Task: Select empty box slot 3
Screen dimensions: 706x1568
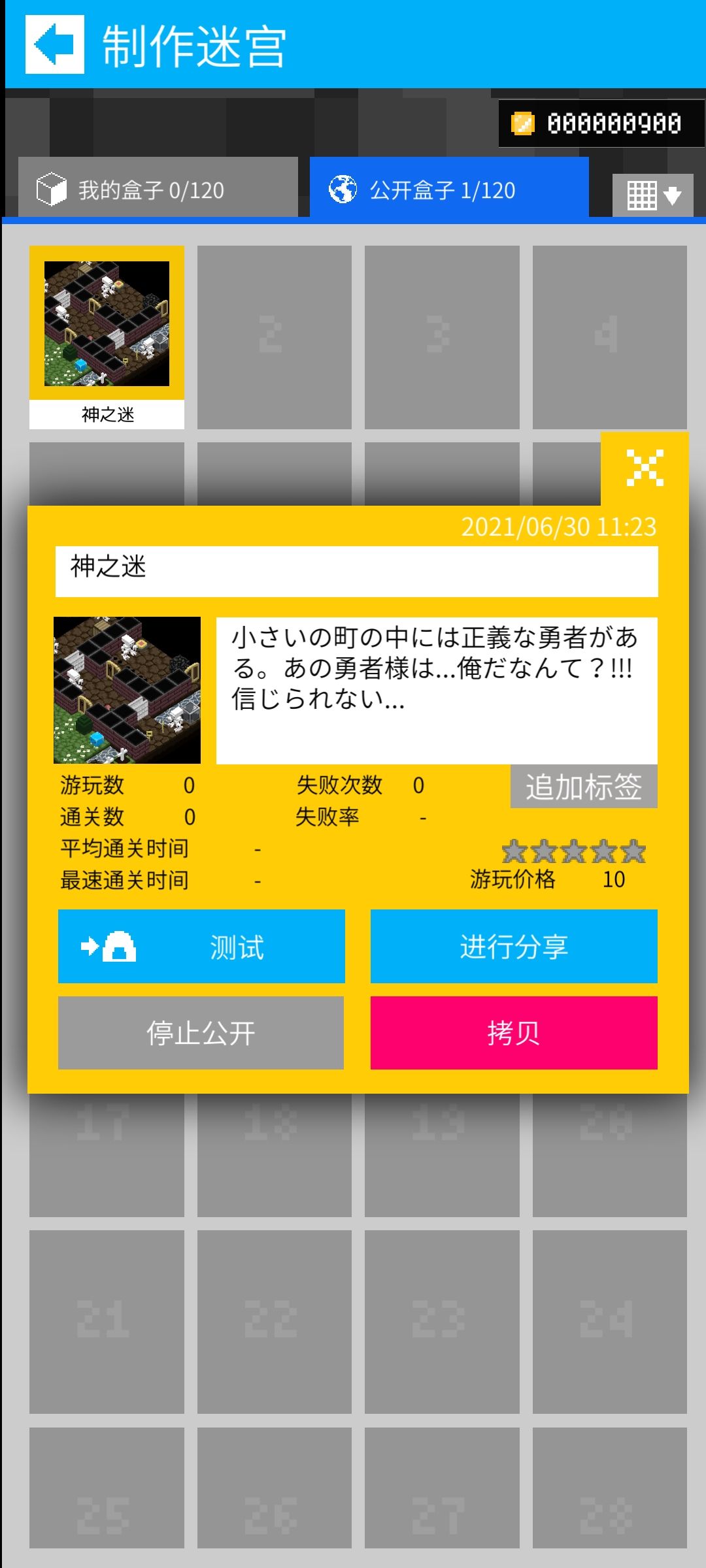Action: (442, 337)
